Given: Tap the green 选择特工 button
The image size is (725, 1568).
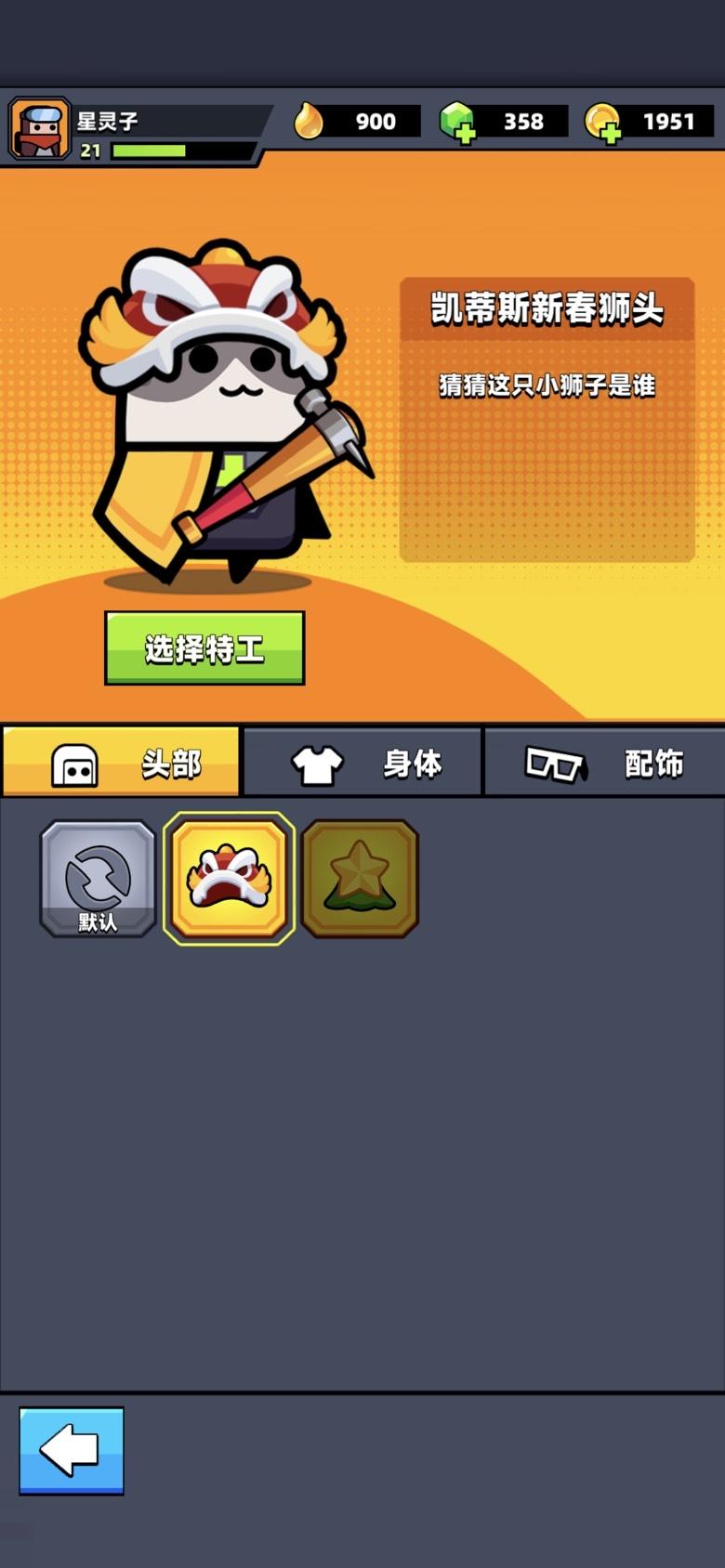Looking at the screenshot, I should (204, 648).
